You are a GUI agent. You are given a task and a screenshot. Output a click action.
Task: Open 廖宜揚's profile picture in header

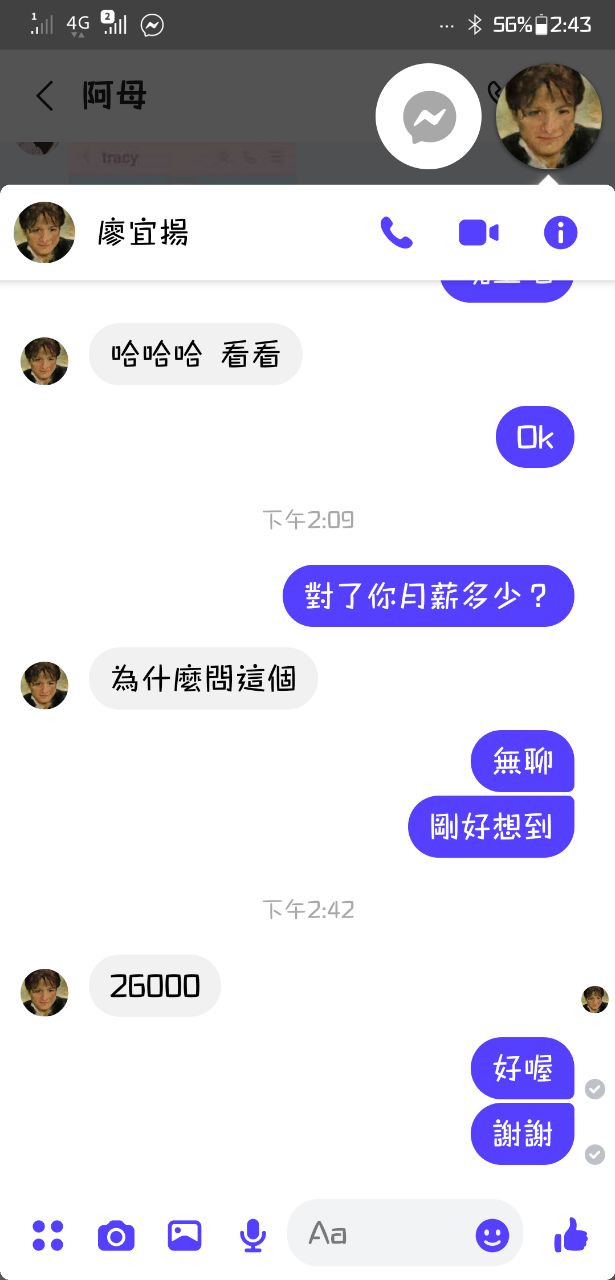[x=44, y=233]
